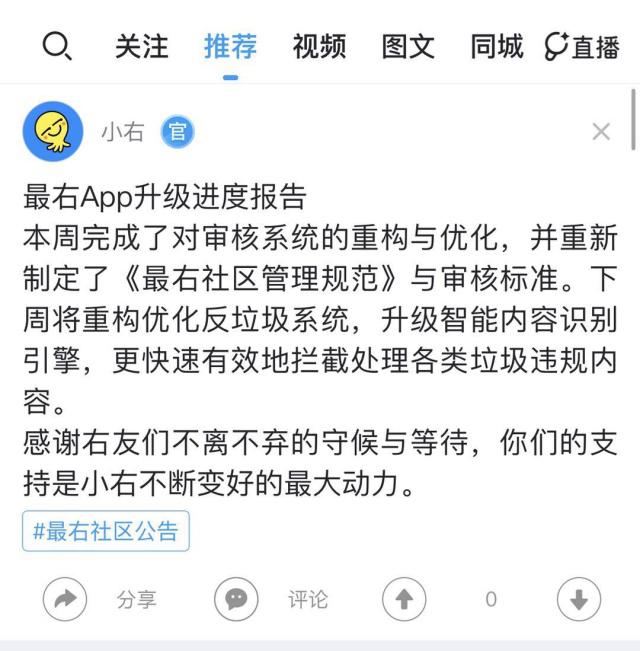
Task: Share the 小右 post
Action: pyautogui.click(x=66, y=599)
